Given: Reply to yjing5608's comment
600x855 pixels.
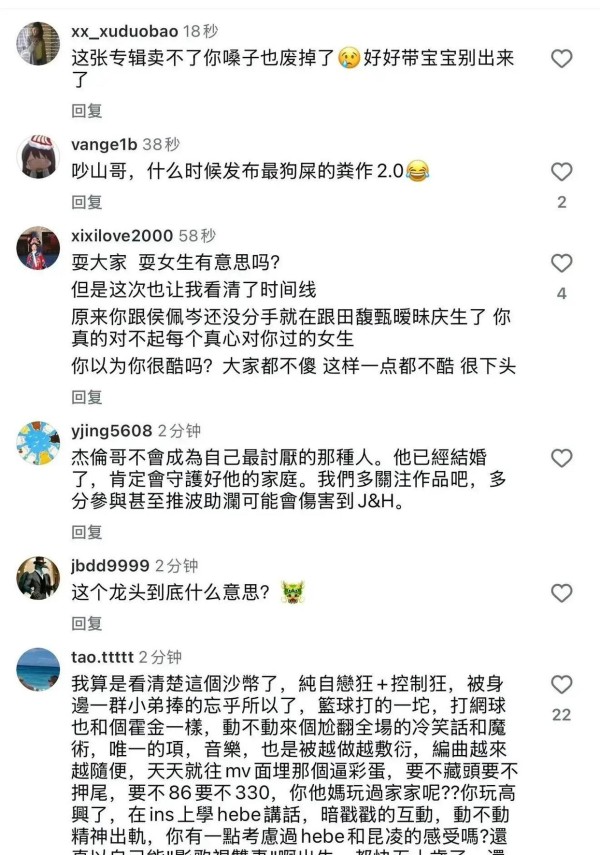Looking at the screenshot, I should 87,532.
